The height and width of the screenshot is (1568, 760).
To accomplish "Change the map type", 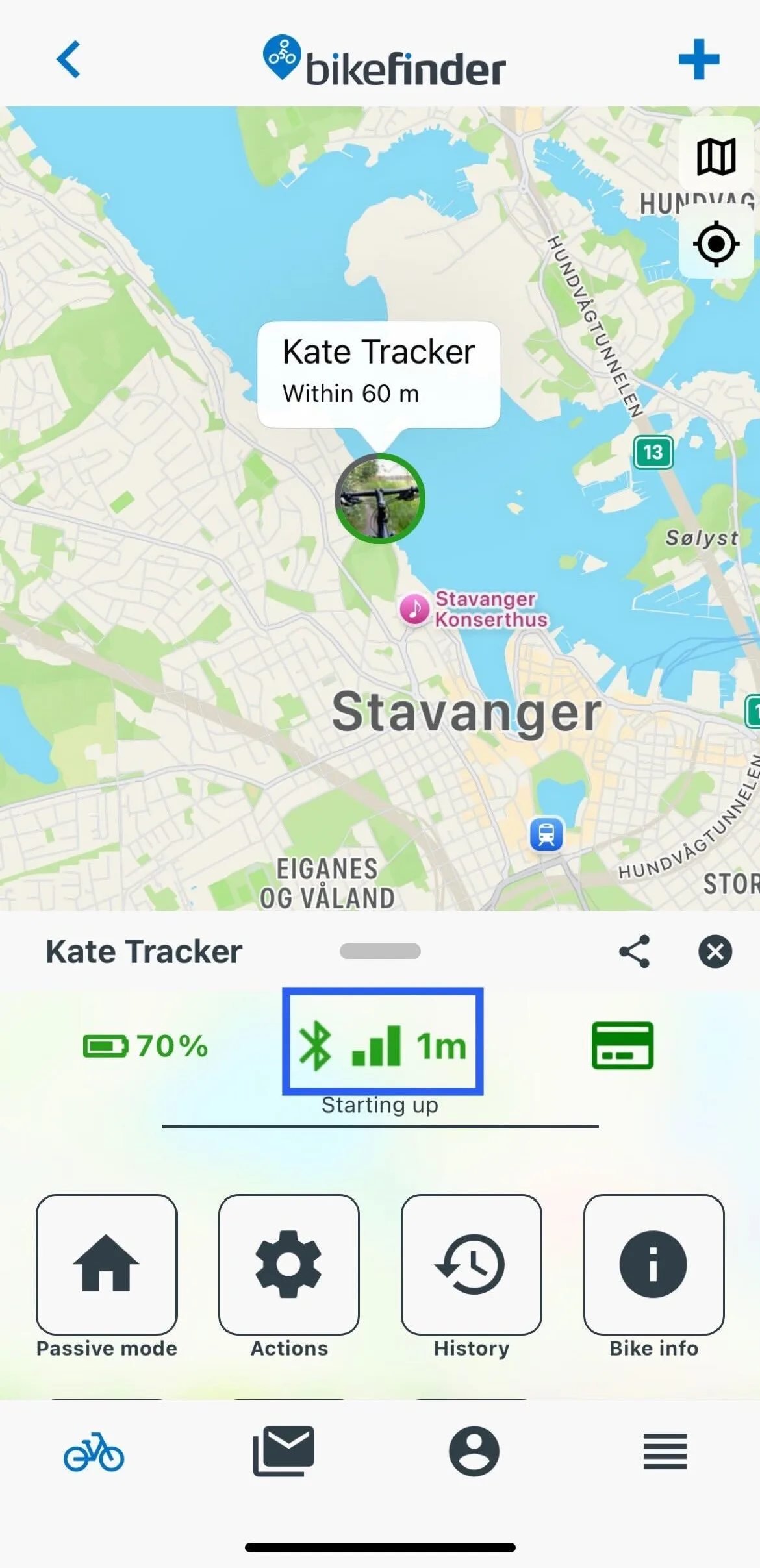I will coord(716,156).
